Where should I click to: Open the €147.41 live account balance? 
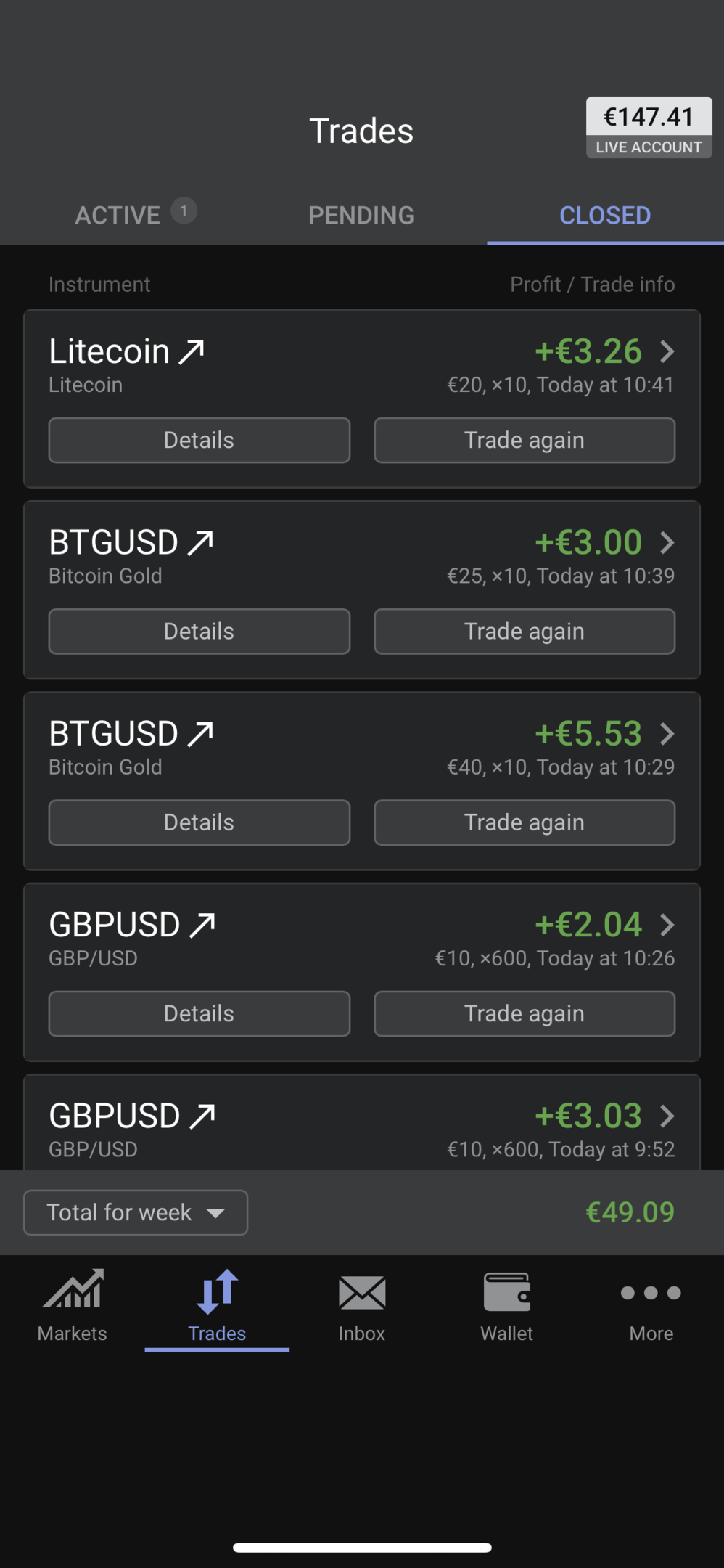pos(649,127)
